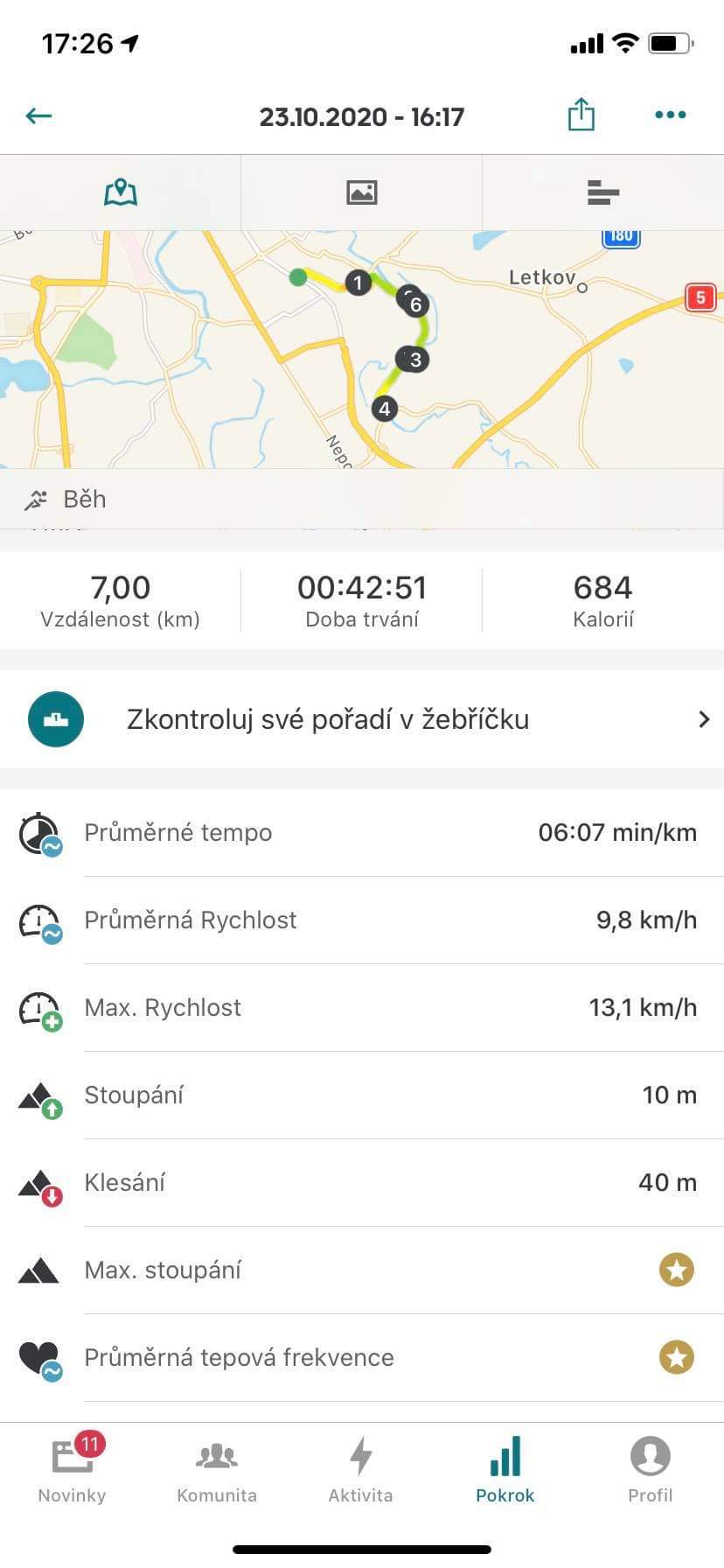Select the Pokrok tab
The height and width of the screenshot is (1568, 724).
[x=505, y=1468]
